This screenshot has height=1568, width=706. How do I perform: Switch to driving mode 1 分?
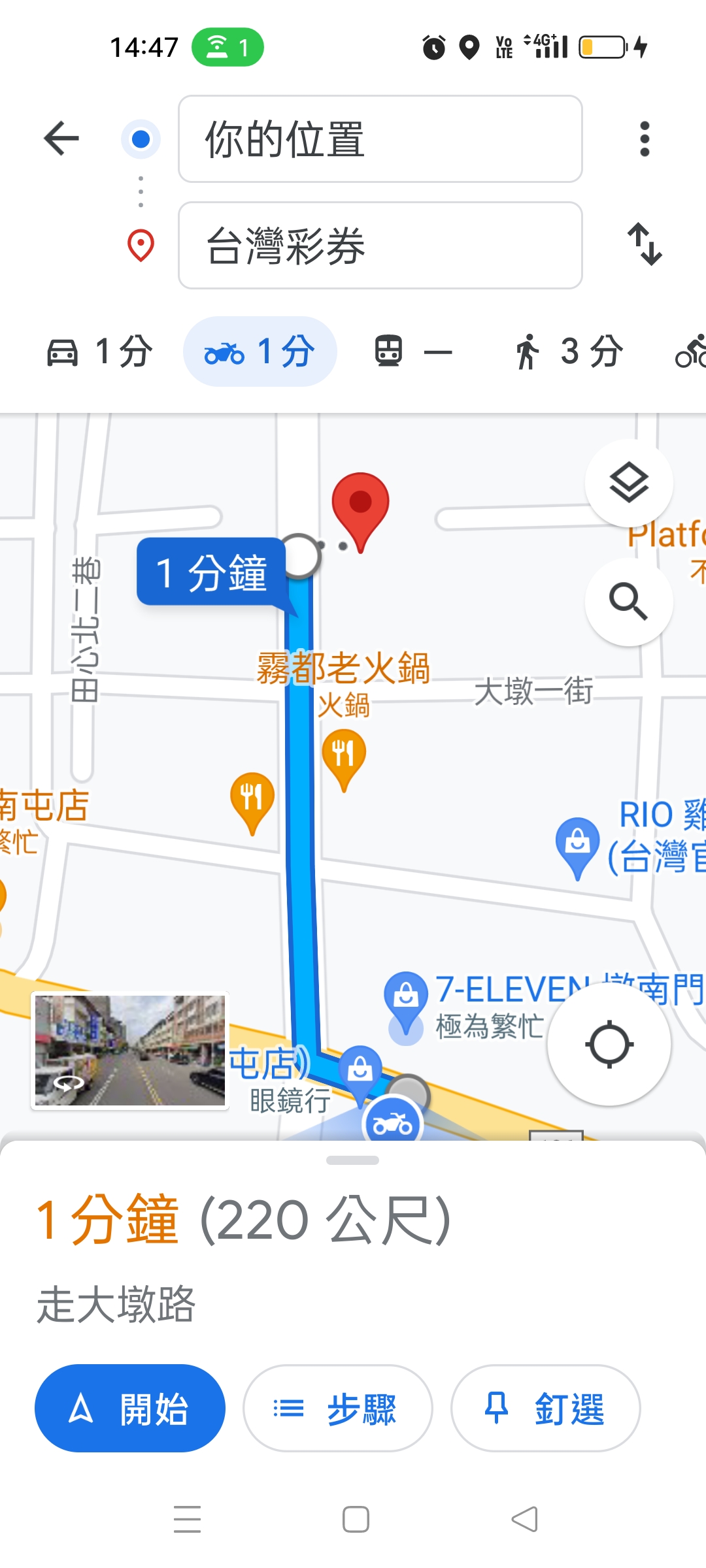click(x=100, y=351)
